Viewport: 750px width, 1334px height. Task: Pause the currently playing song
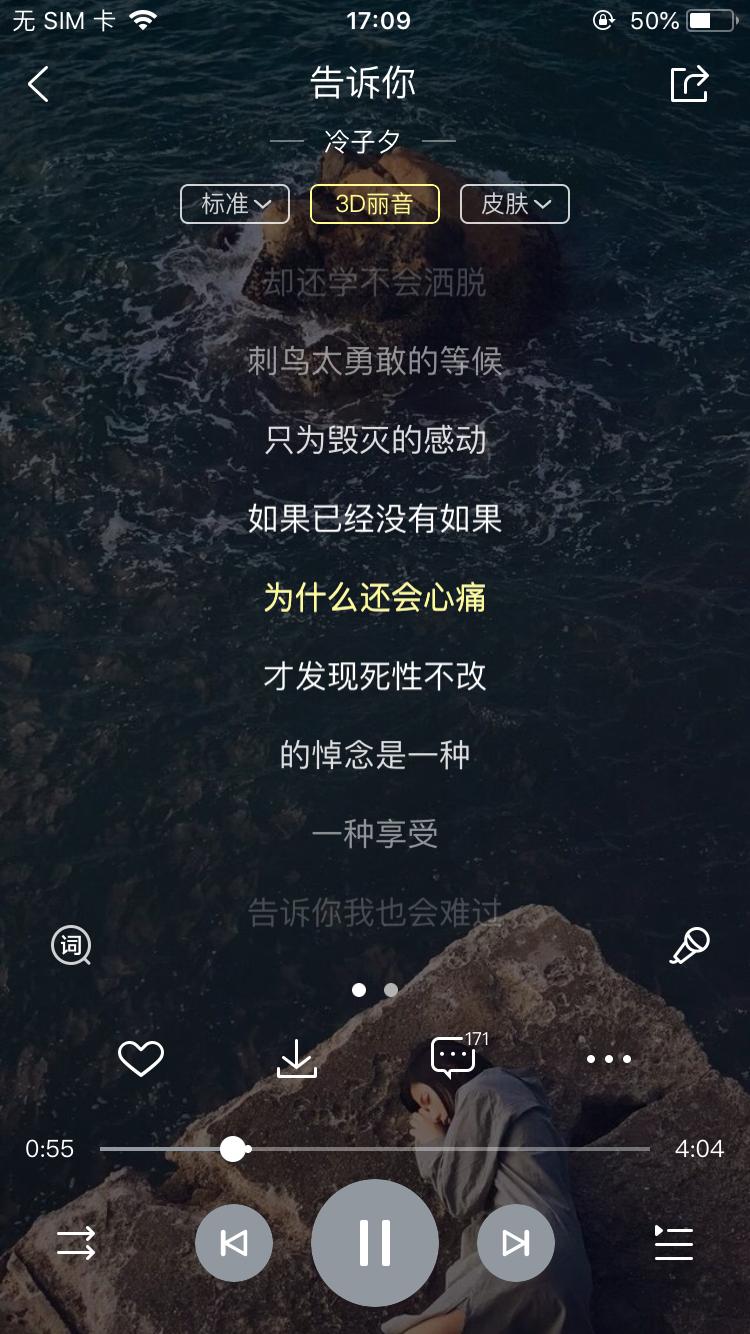pos(375,1242)
